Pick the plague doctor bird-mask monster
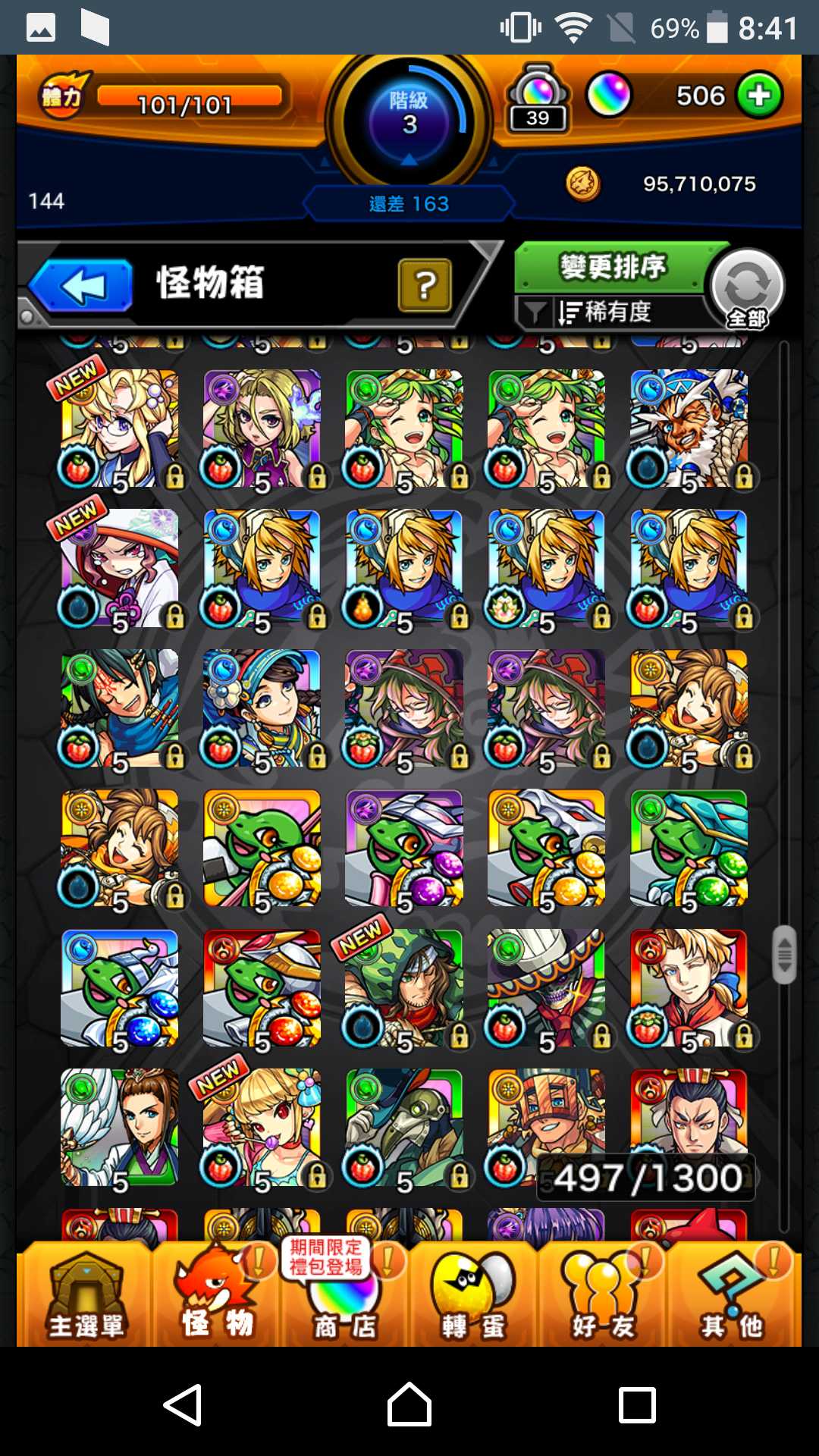819x1456 pixels. pyautogui.click(x=403, y=1128)
